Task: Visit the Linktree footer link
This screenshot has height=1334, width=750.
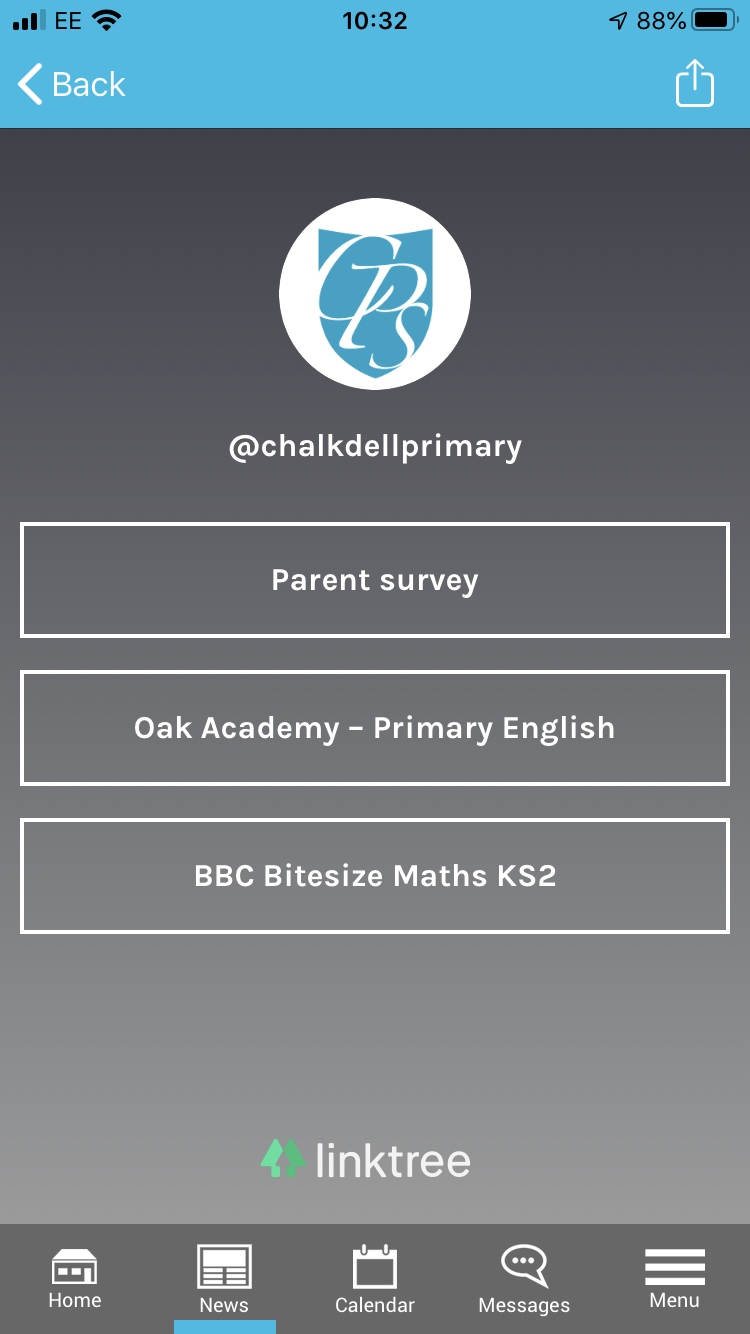Action: coord(366,1160)
